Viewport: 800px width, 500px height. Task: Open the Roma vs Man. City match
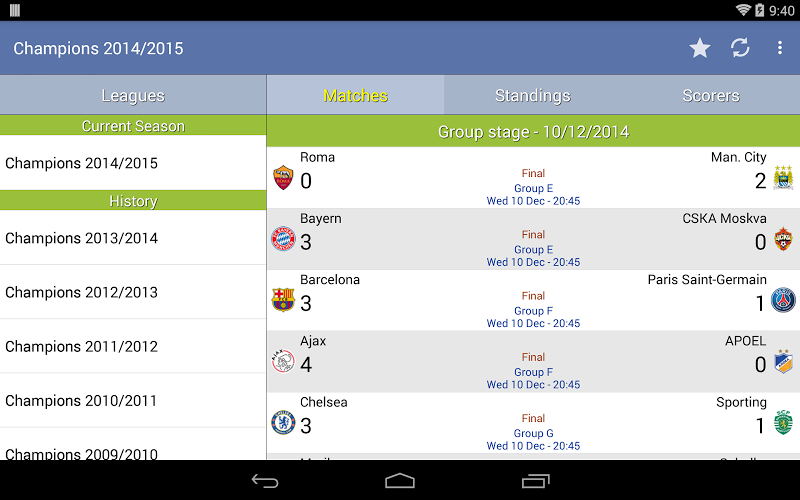(533, 178)
